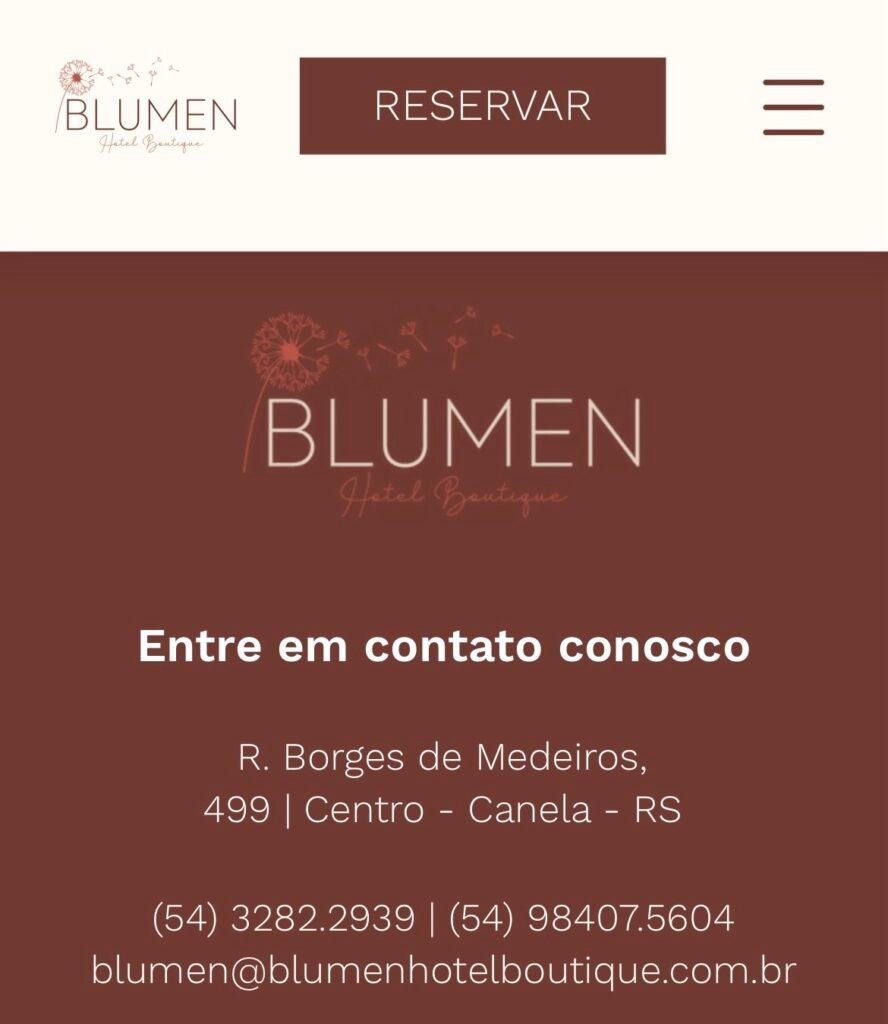Open the hamburger menu
Image resolution: width=888 pixels, height=1024 pixels.
coord(793,107)
